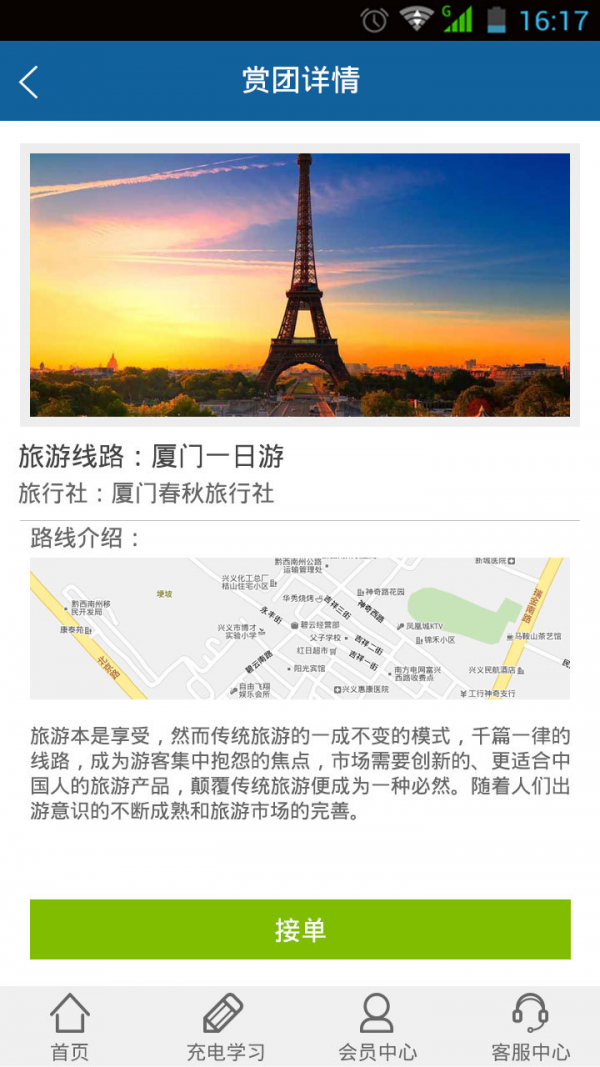Open the route map thumbnail

(x=300, y=628)
